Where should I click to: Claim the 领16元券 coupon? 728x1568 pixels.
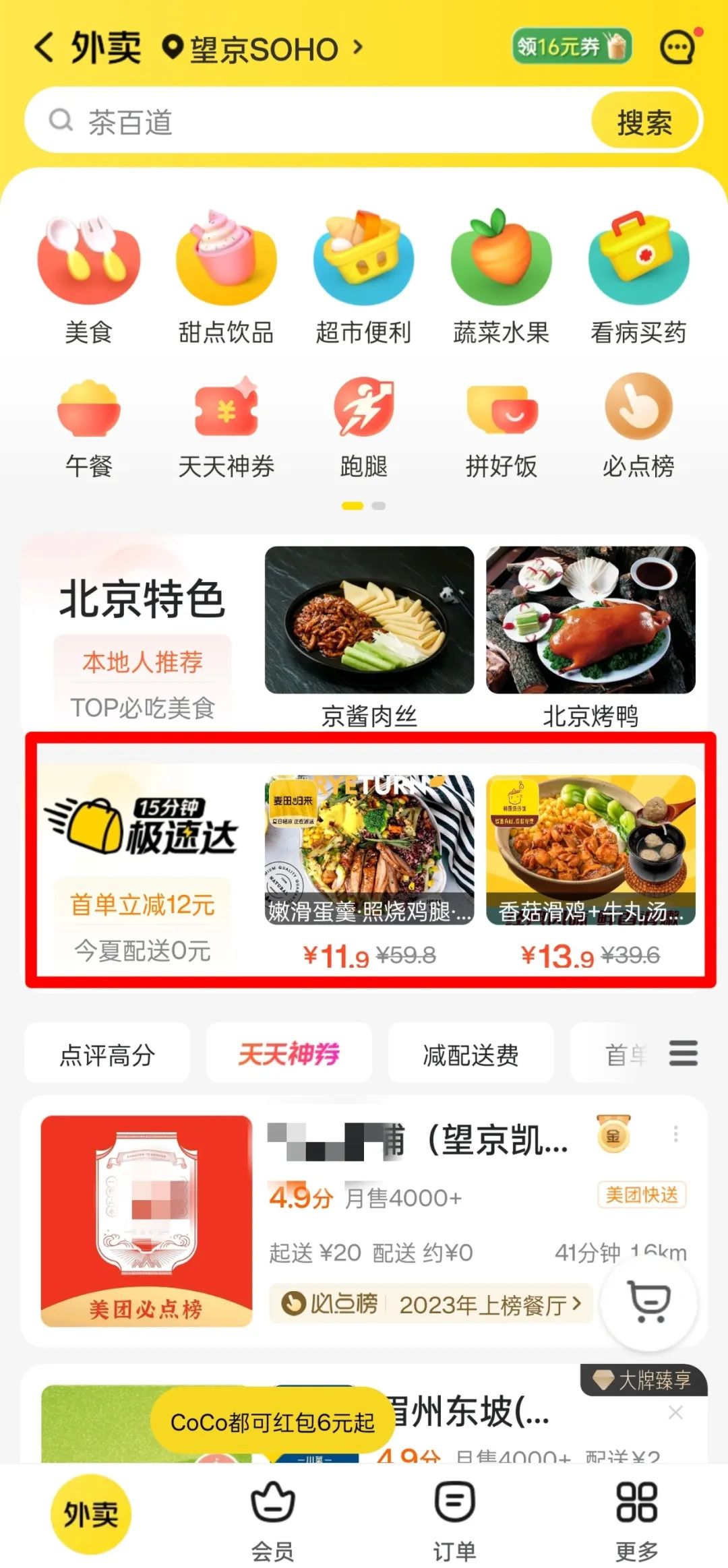pos(571,47)
